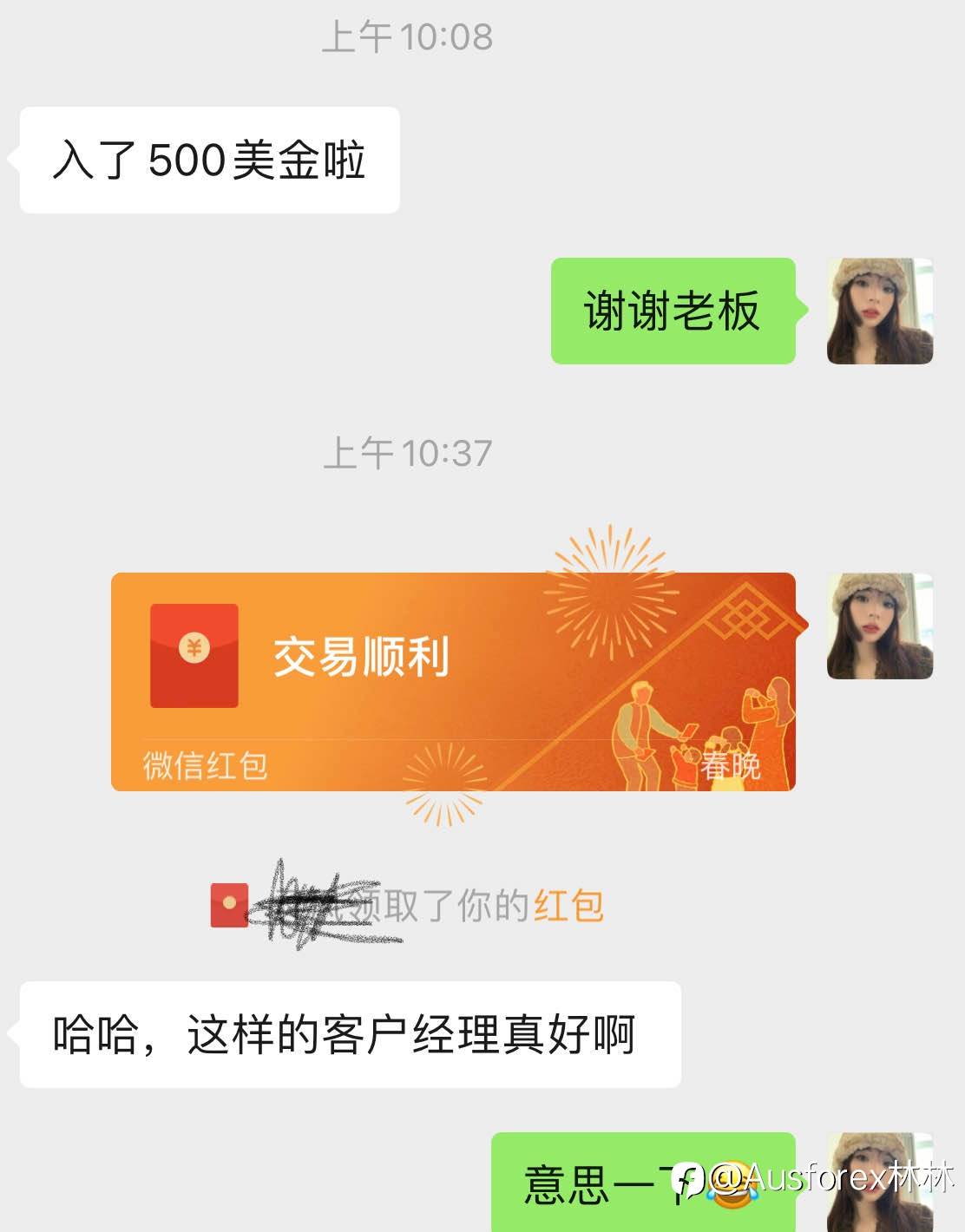This screenshot has height=1232, width=965.
Task: Tap the orange 红包 link
Action: (x=568, y=906)
